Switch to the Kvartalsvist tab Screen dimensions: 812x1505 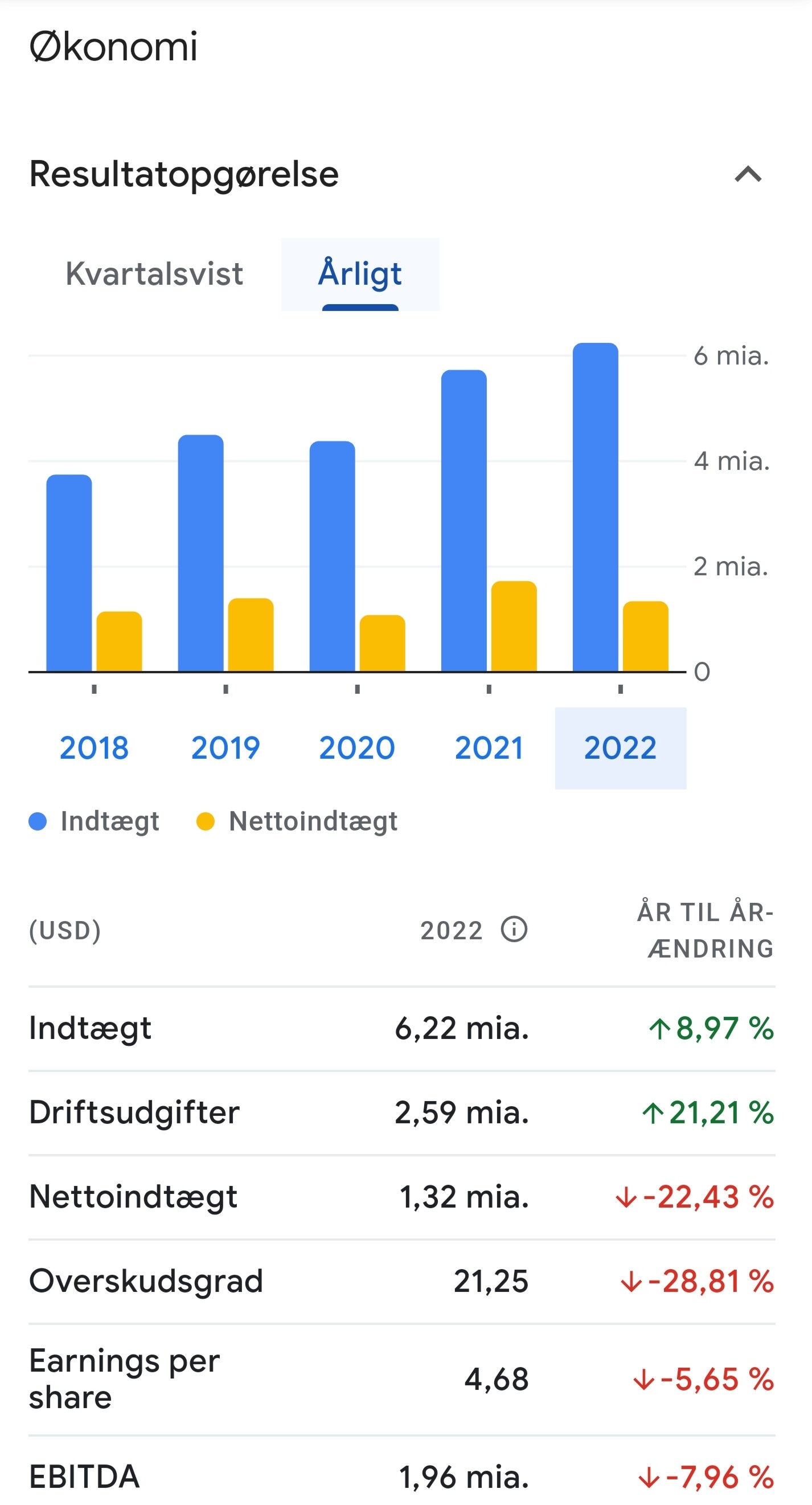pyautogui.click(x=154, y=274)
